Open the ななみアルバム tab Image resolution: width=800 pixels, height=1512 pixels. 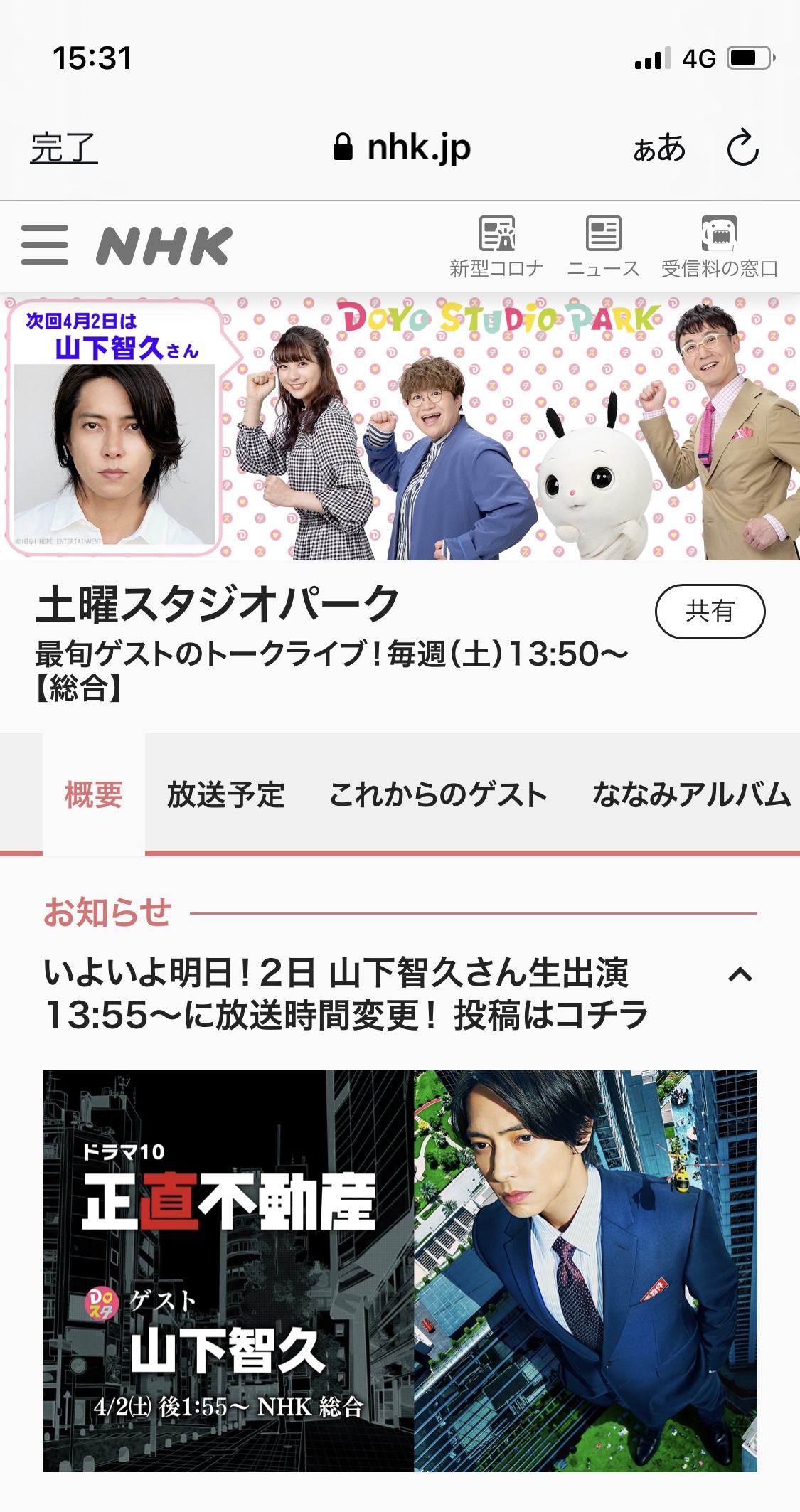point(691,794)
